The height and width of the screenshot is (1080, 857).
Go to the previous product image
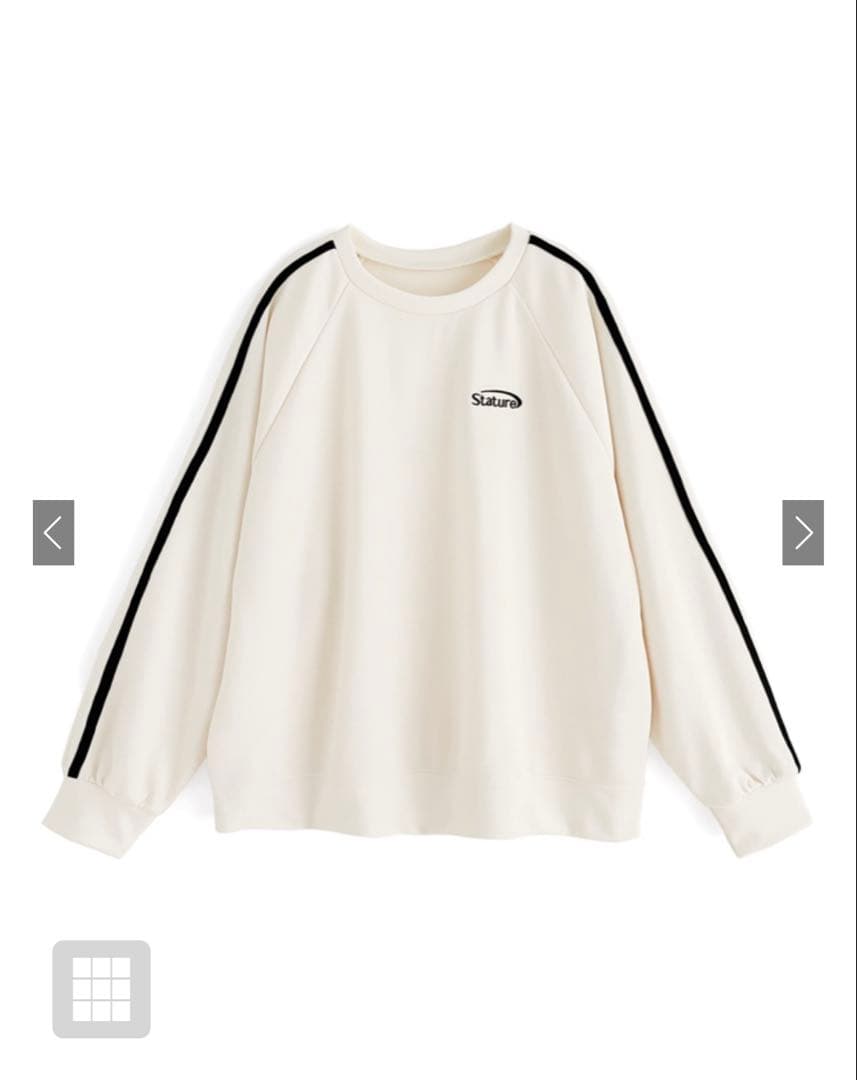click(53, 533)
